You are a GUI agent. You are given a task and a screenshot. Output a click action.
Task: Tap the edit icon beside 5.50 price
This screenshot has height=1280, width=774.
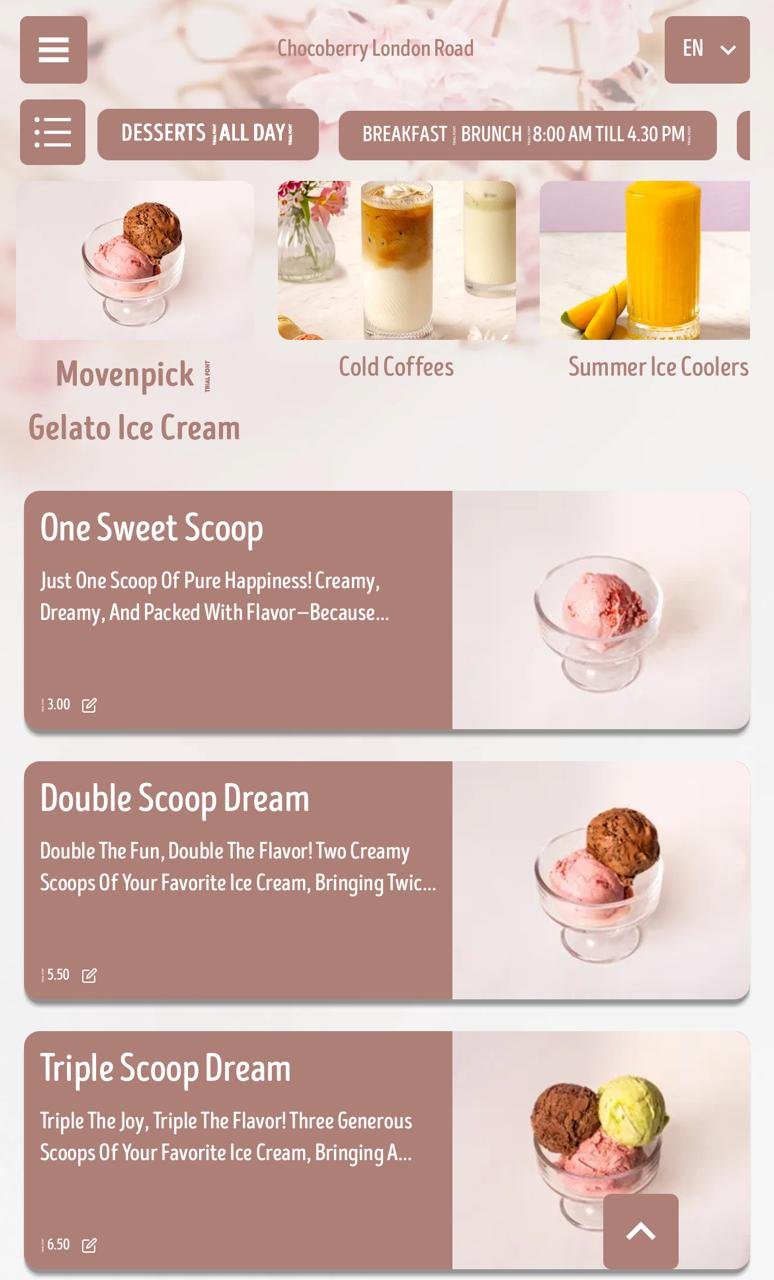(89, 975)
